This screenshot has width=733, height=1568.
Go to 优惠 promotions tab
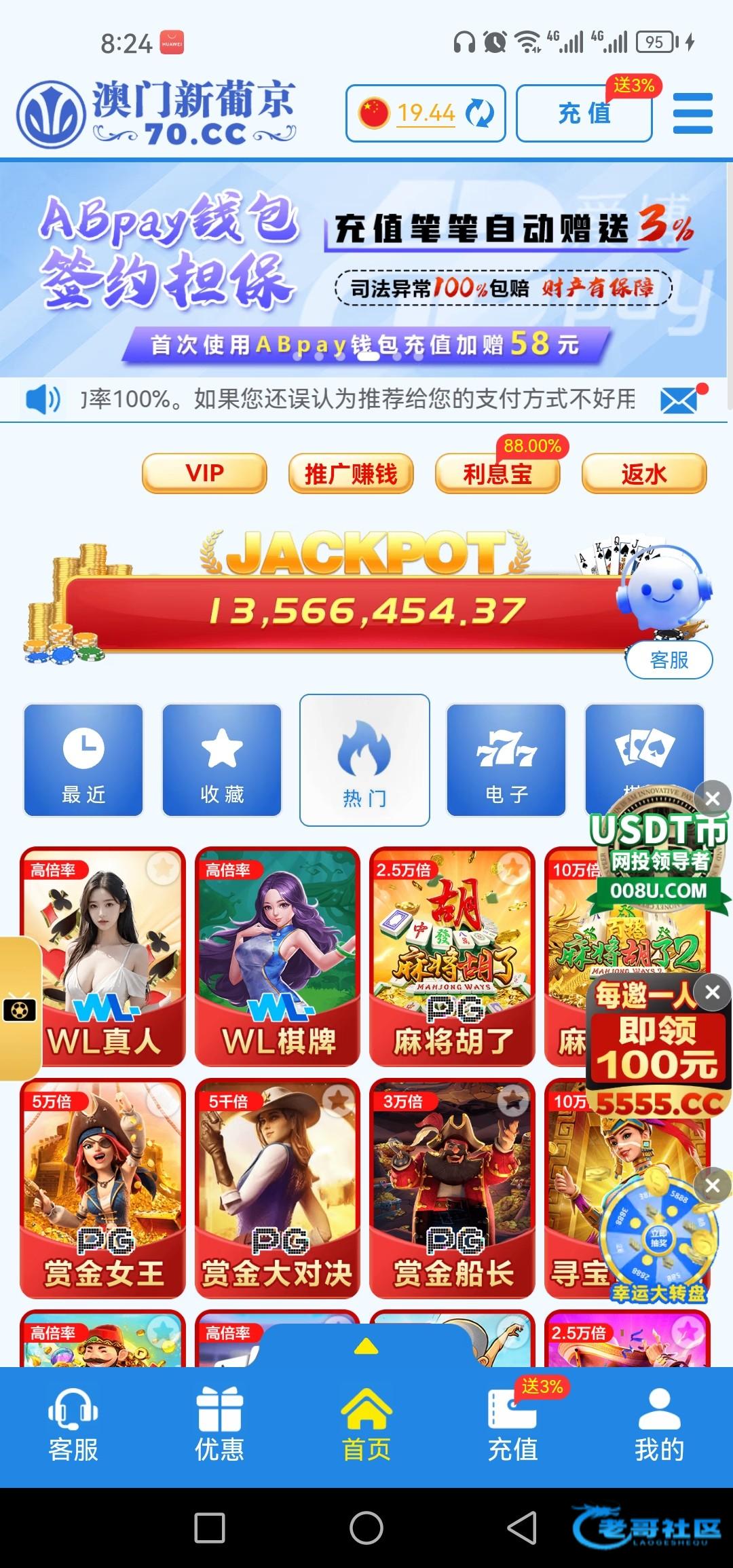pyautogui.click(x=219, y=1425)
